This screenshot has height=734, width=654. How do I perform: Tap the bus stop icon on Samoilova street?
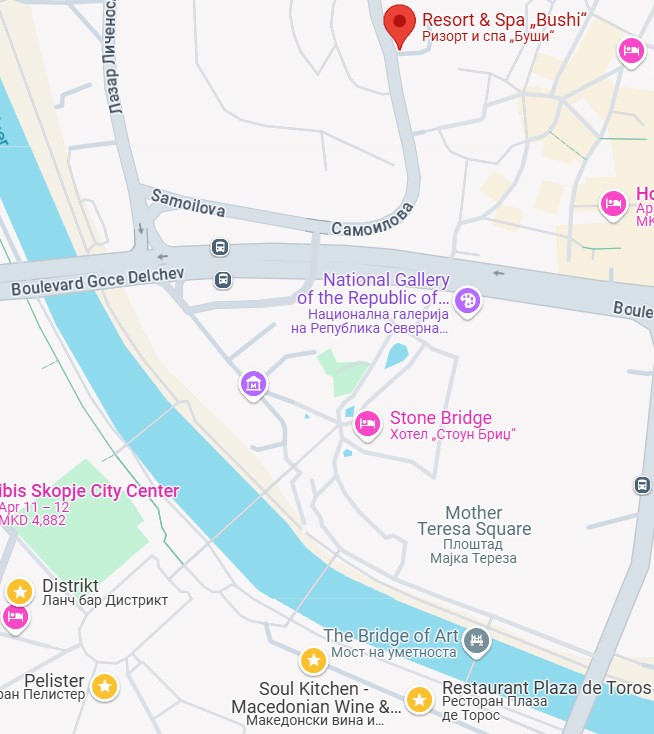(x=220, y=247)
